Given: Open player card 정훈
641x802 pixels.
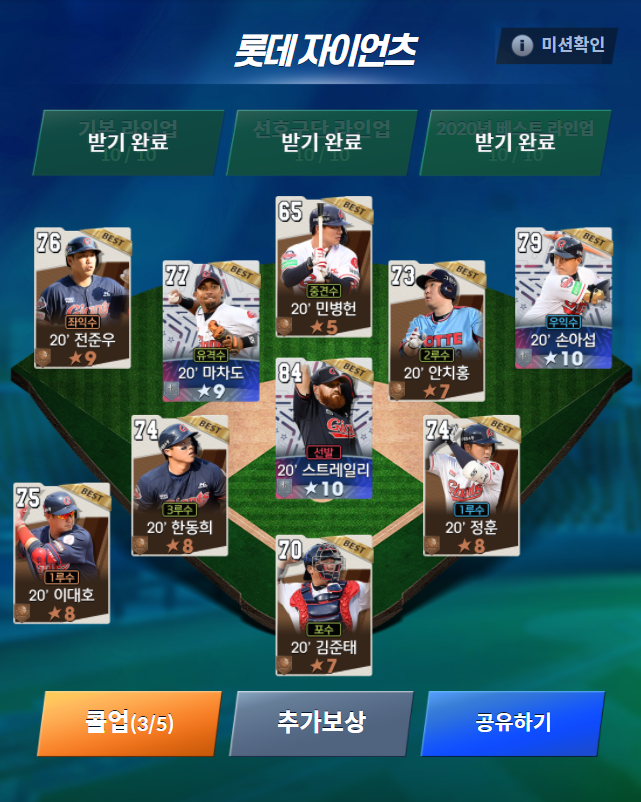Looking at the screenshot, I should 472,485.
